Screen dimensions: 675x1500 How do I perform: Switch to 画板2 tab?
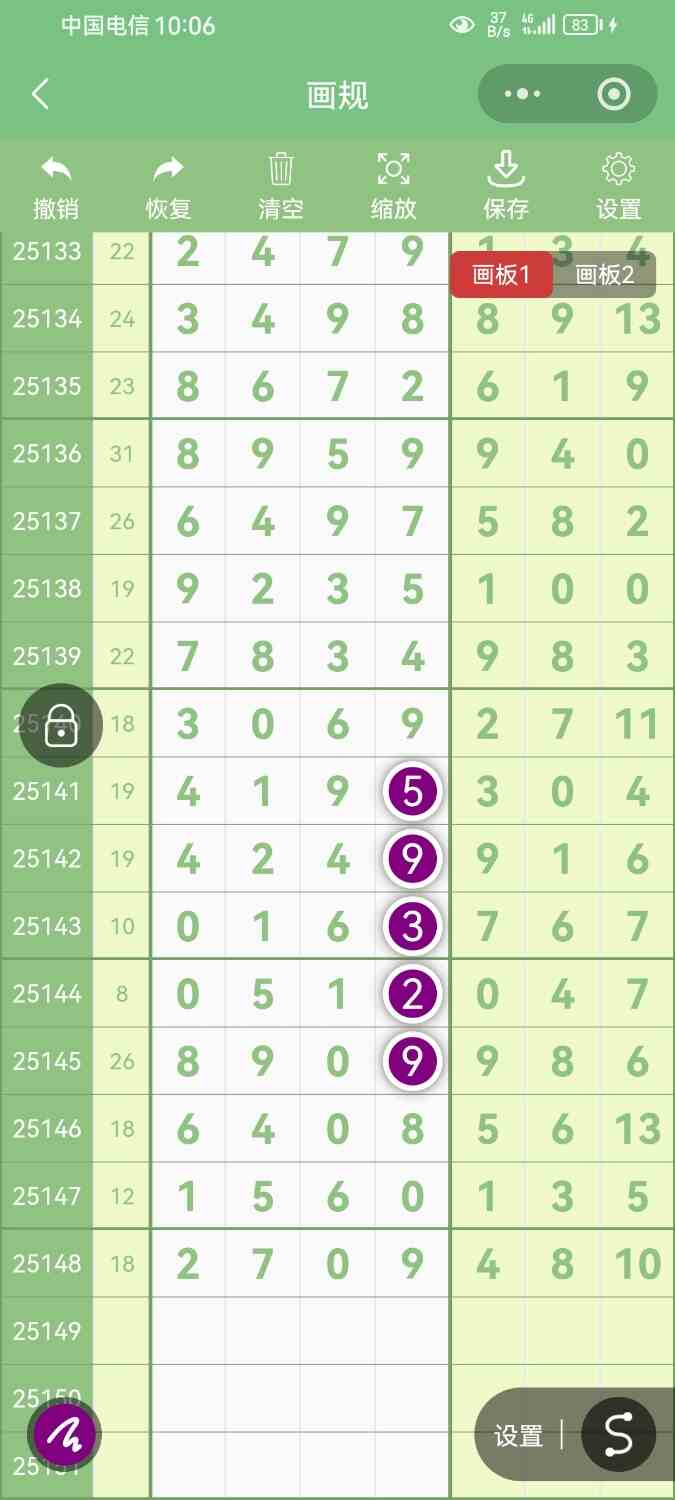coord(605,275)
